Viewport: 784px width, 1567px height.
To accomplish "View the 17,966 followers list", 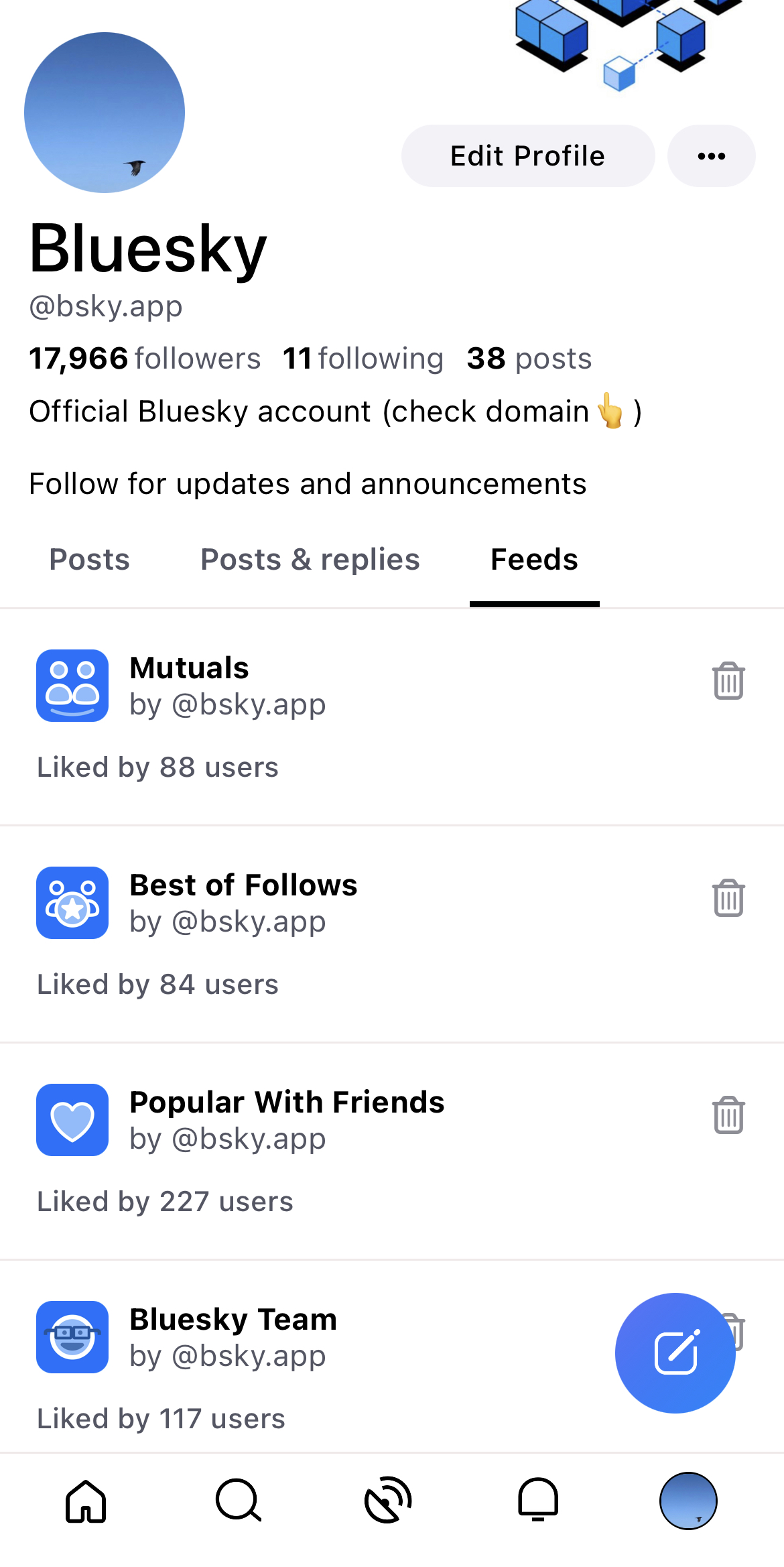I will [x=145, y=358].
